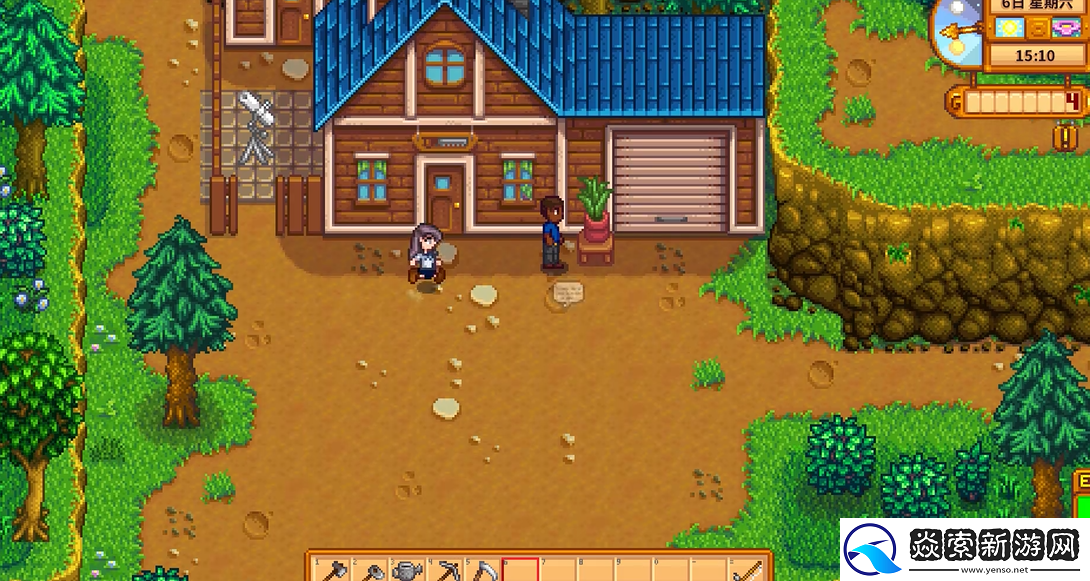
Task: Select the hoe in the toolbar
Action: pyautogui.click(x=370, y=570)
